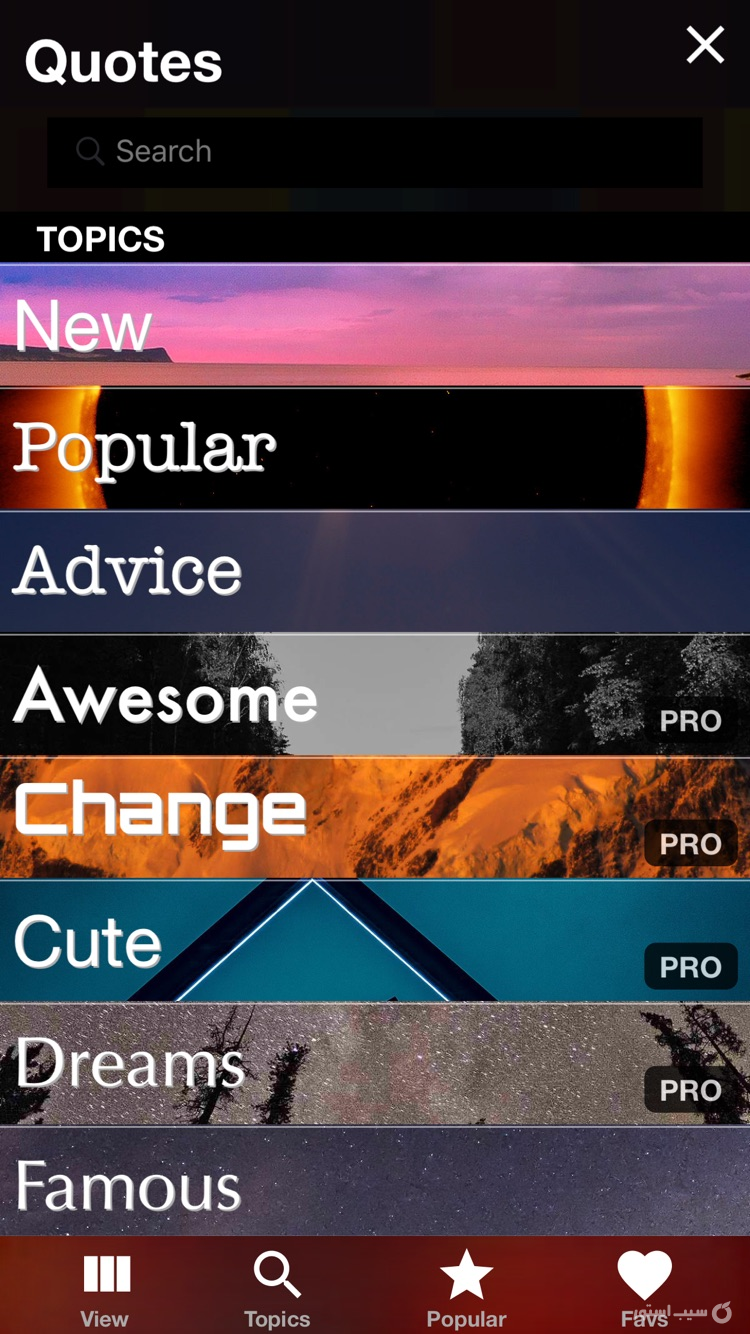Click the search magnifier inside search field
The height and width of the screenshot is (1334, 750).
[x=89, y=151]
